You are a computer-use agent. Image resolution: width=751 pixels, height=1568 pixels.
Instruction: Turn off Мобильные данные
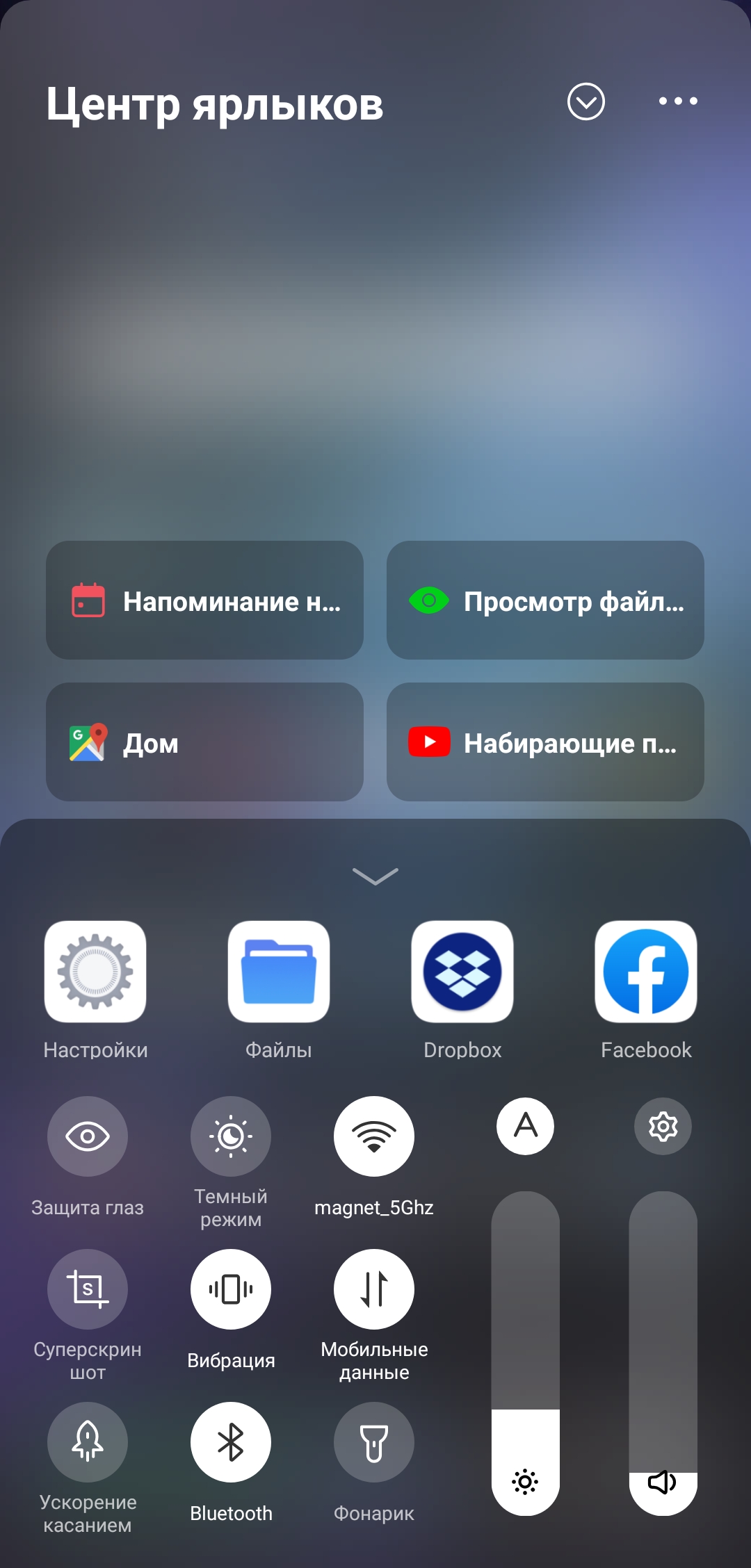pos(374,1289)
